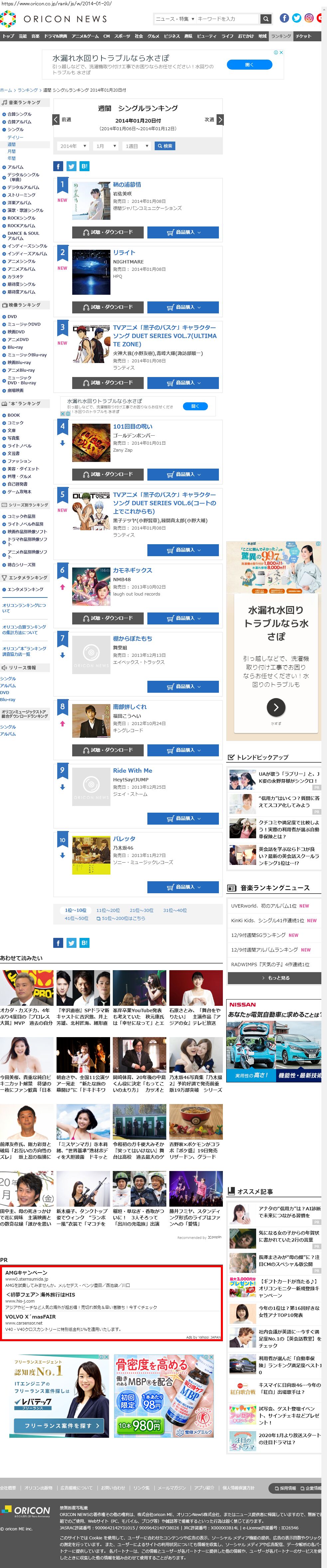
Task: Tap 商品購入 for 101回目の呪い
Action: point(183,474)
